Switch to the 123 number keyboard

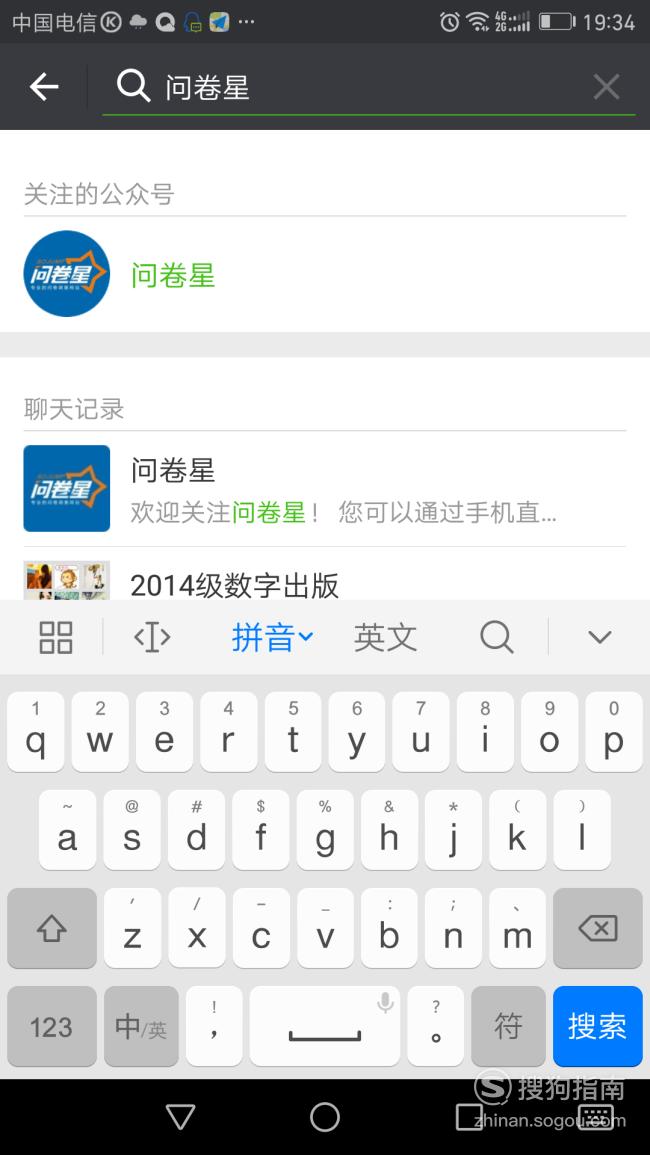pyautogui.click(x=52, y=1026)
